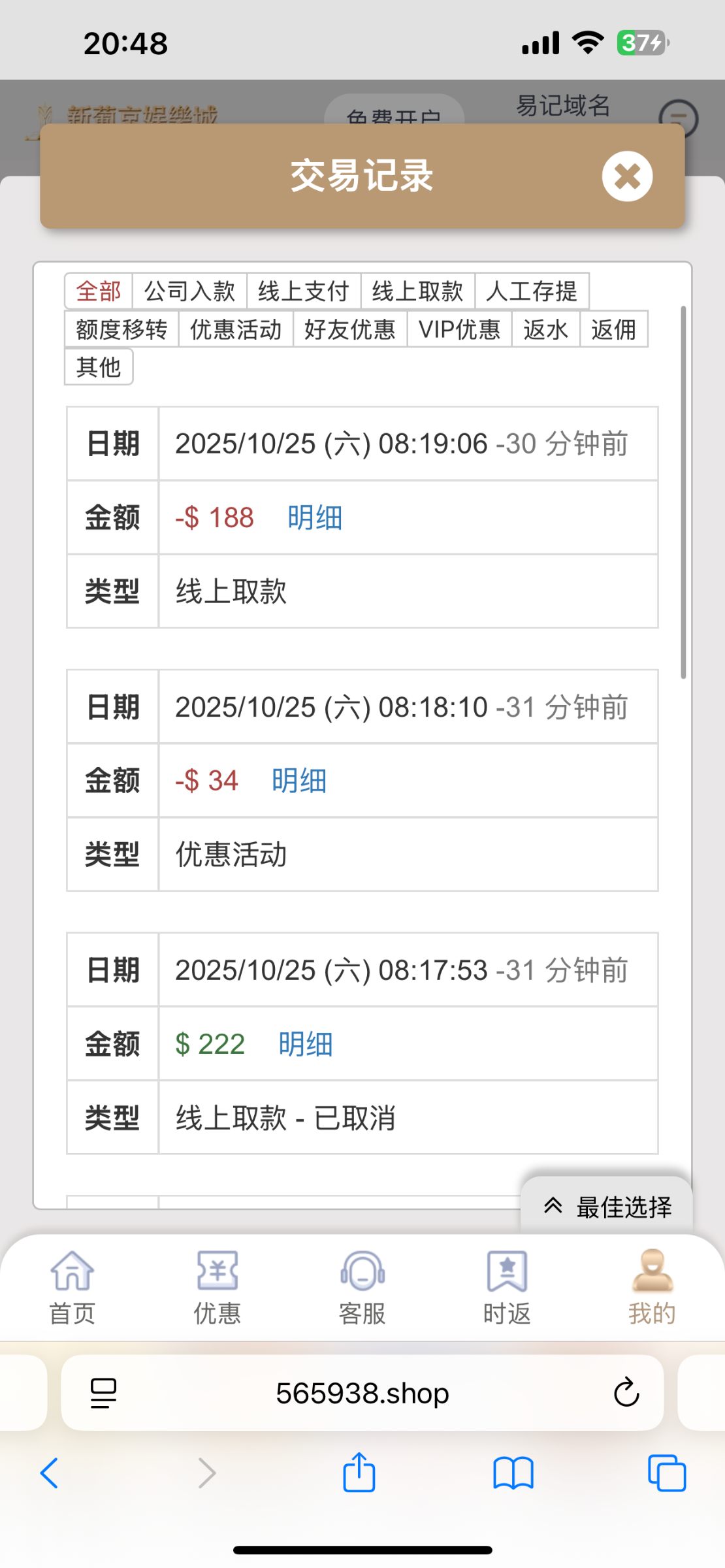
Task: Switch to 额度移转 filter
Action: point(121,329)
